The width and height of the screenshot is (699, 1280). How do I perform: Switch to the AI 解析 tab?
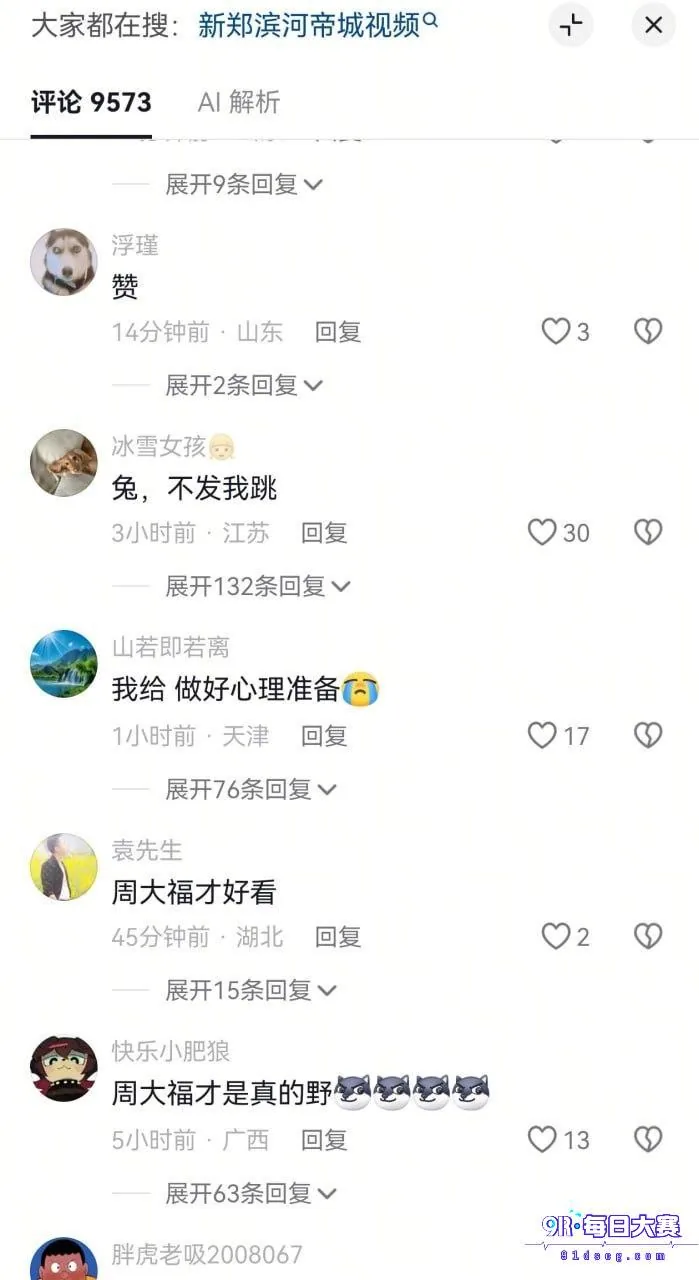[x=239, y=102]
